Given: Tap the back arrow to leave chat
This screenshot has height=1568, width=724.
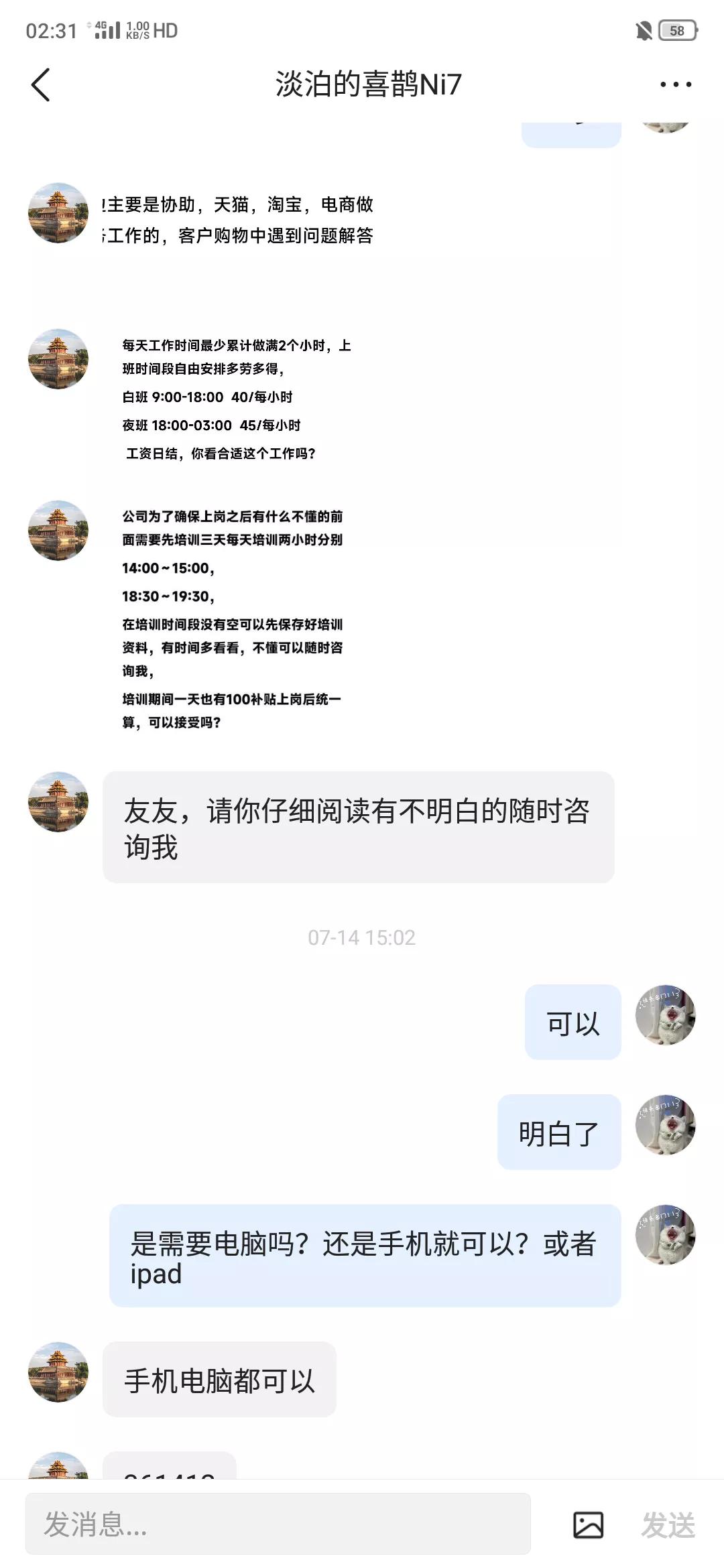Looking at the screenshot, I should tap(40, 85).
